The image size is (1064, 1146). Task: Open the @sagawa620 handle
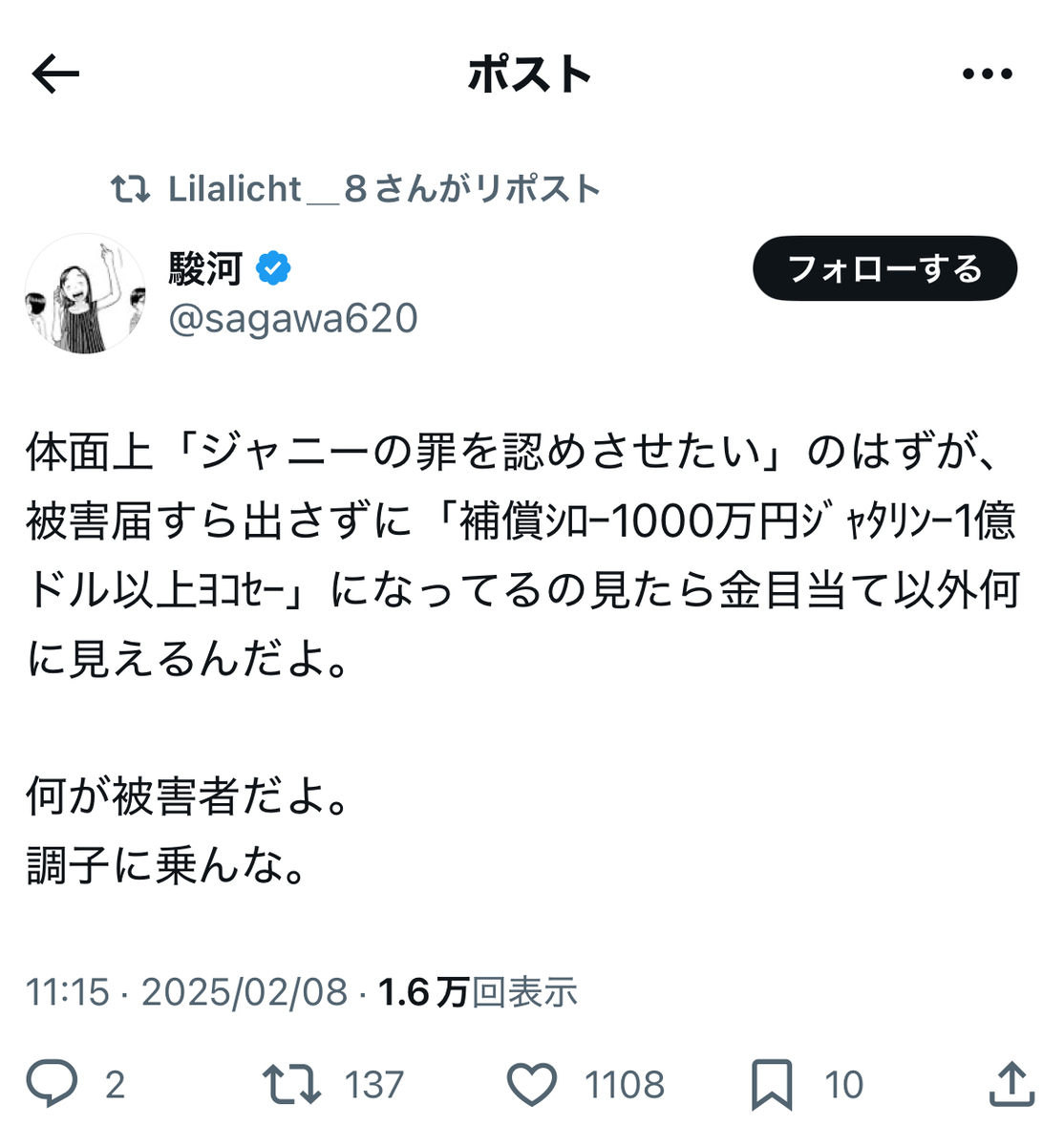[x=293, y=319]
